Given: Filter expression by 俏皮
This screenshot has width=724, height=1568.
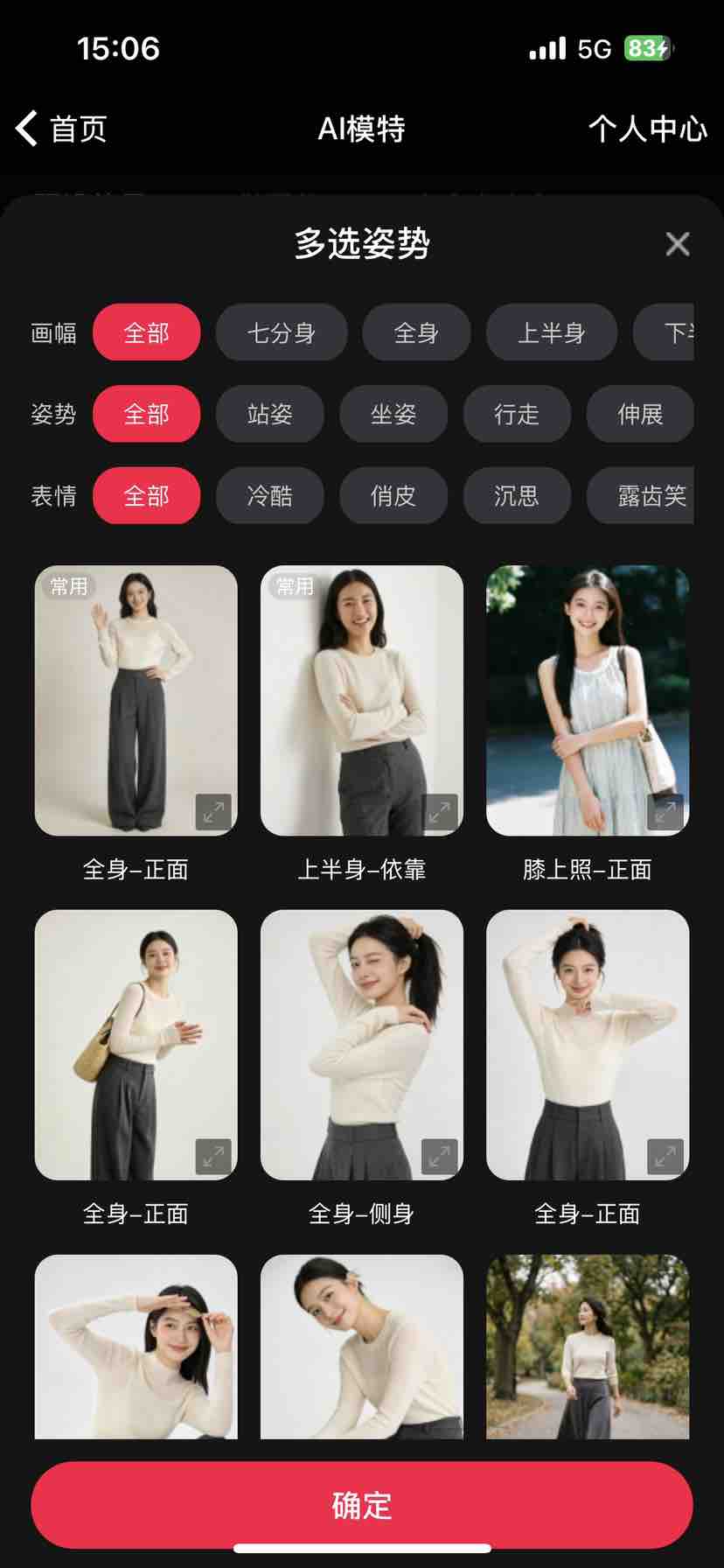Looking at the screenshot, I should (393, 496).
